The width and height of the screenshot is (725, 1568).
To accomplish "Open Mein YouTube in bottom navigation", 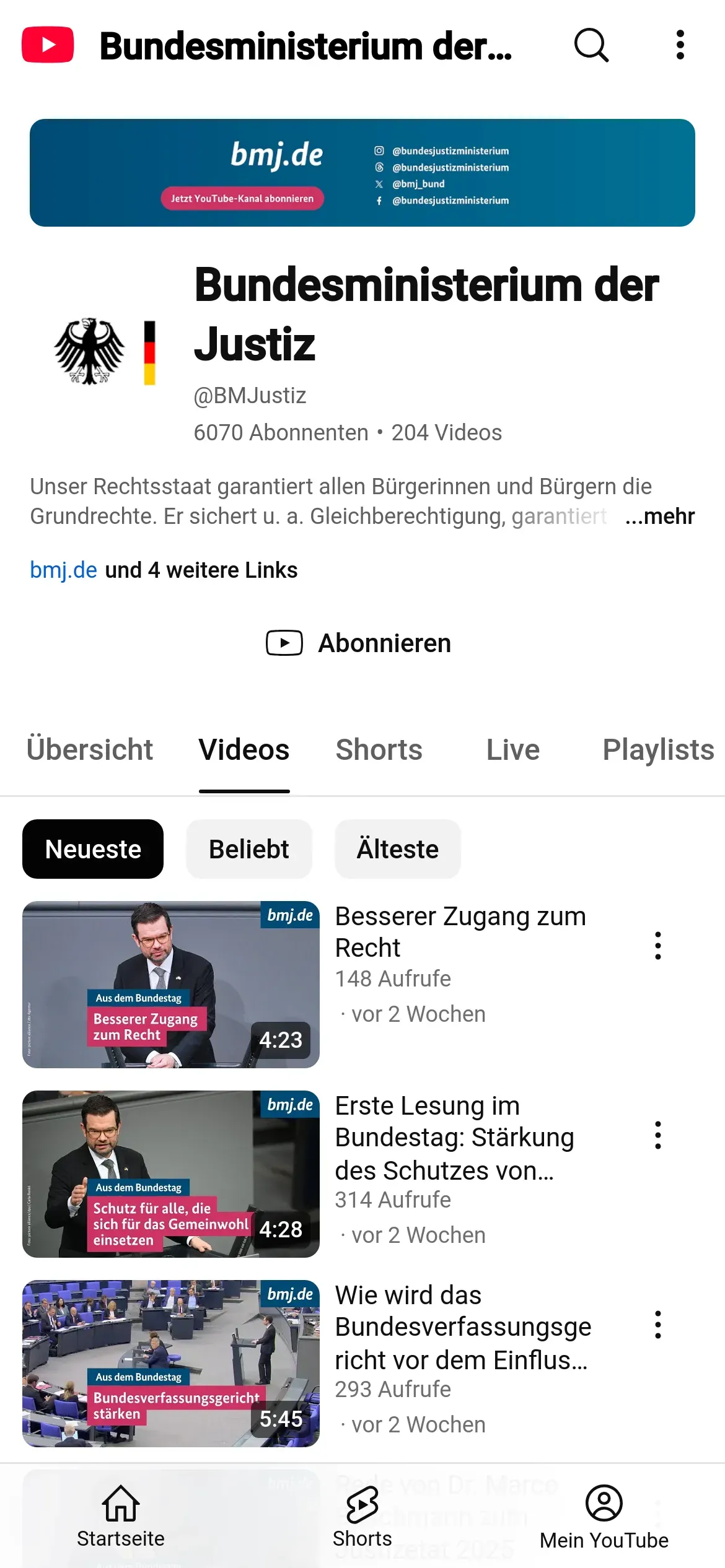I will 604,1516.
